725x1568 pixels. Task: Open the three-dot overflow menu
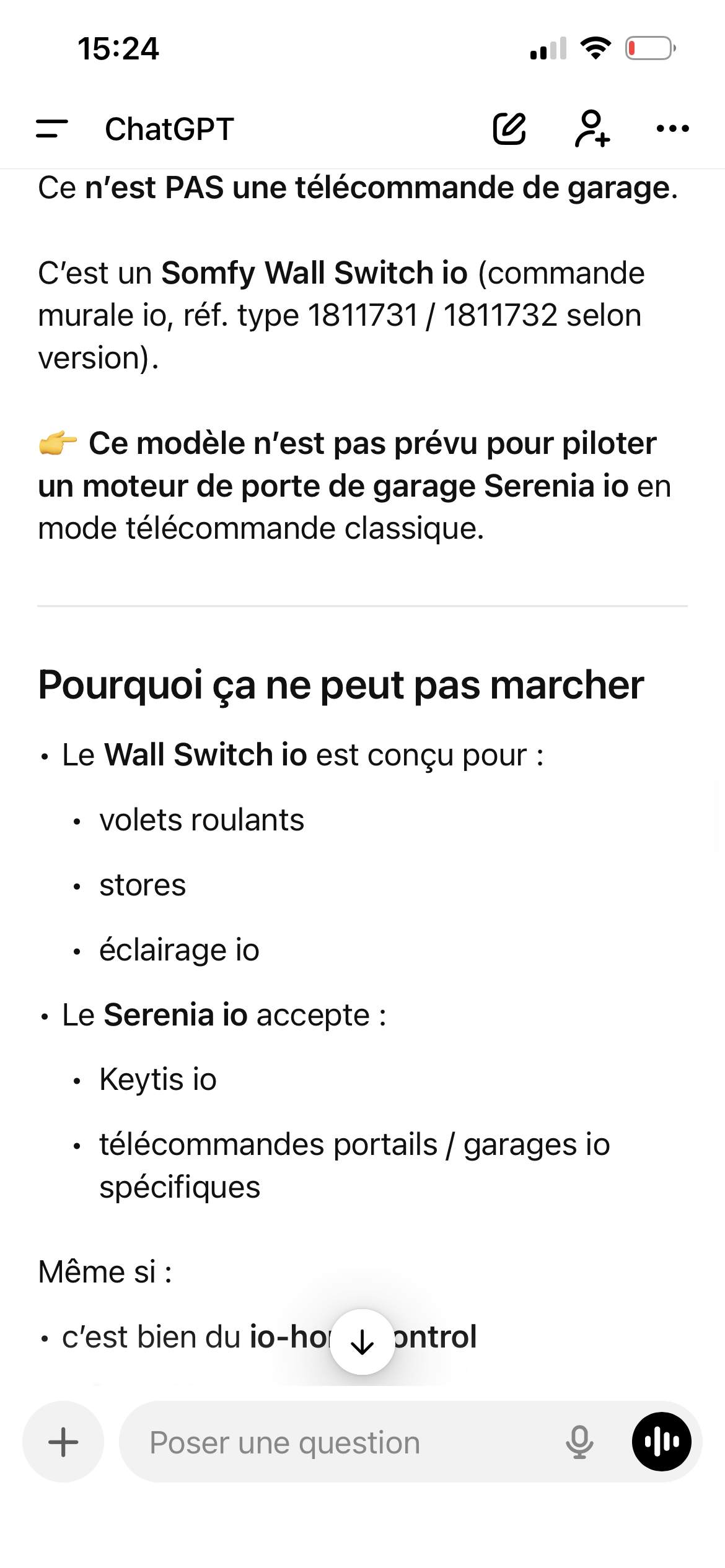coord(672,129)
